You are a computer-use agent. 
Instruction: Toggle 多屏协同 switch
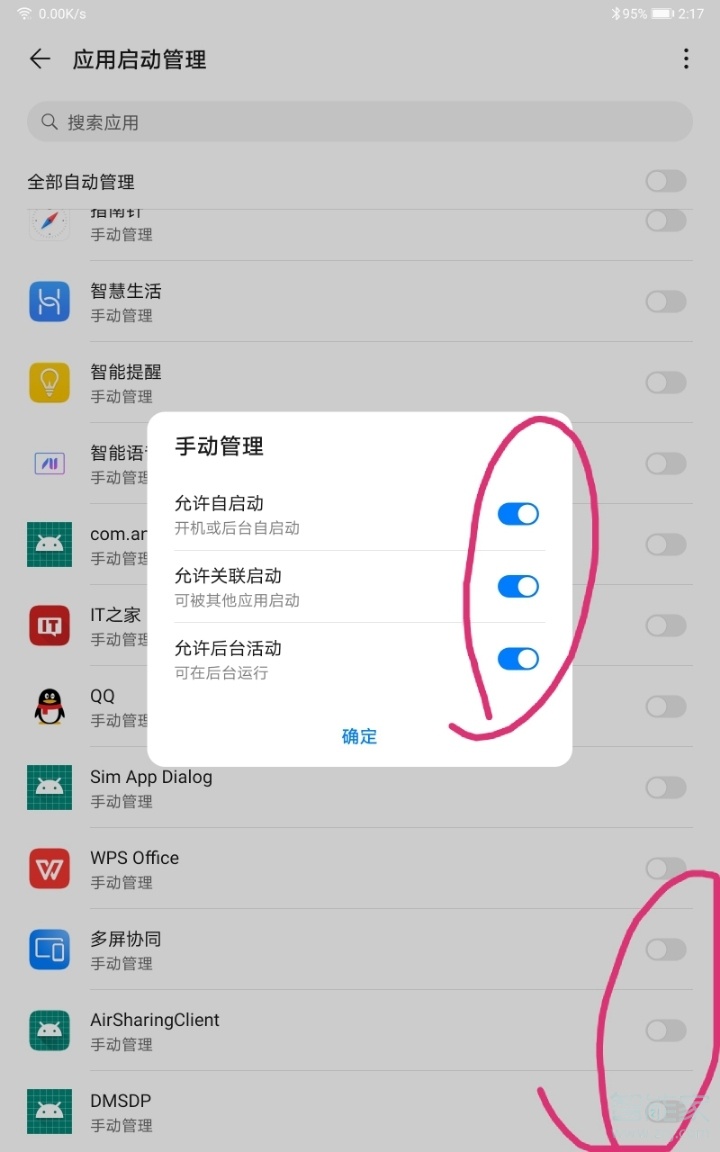666,949
